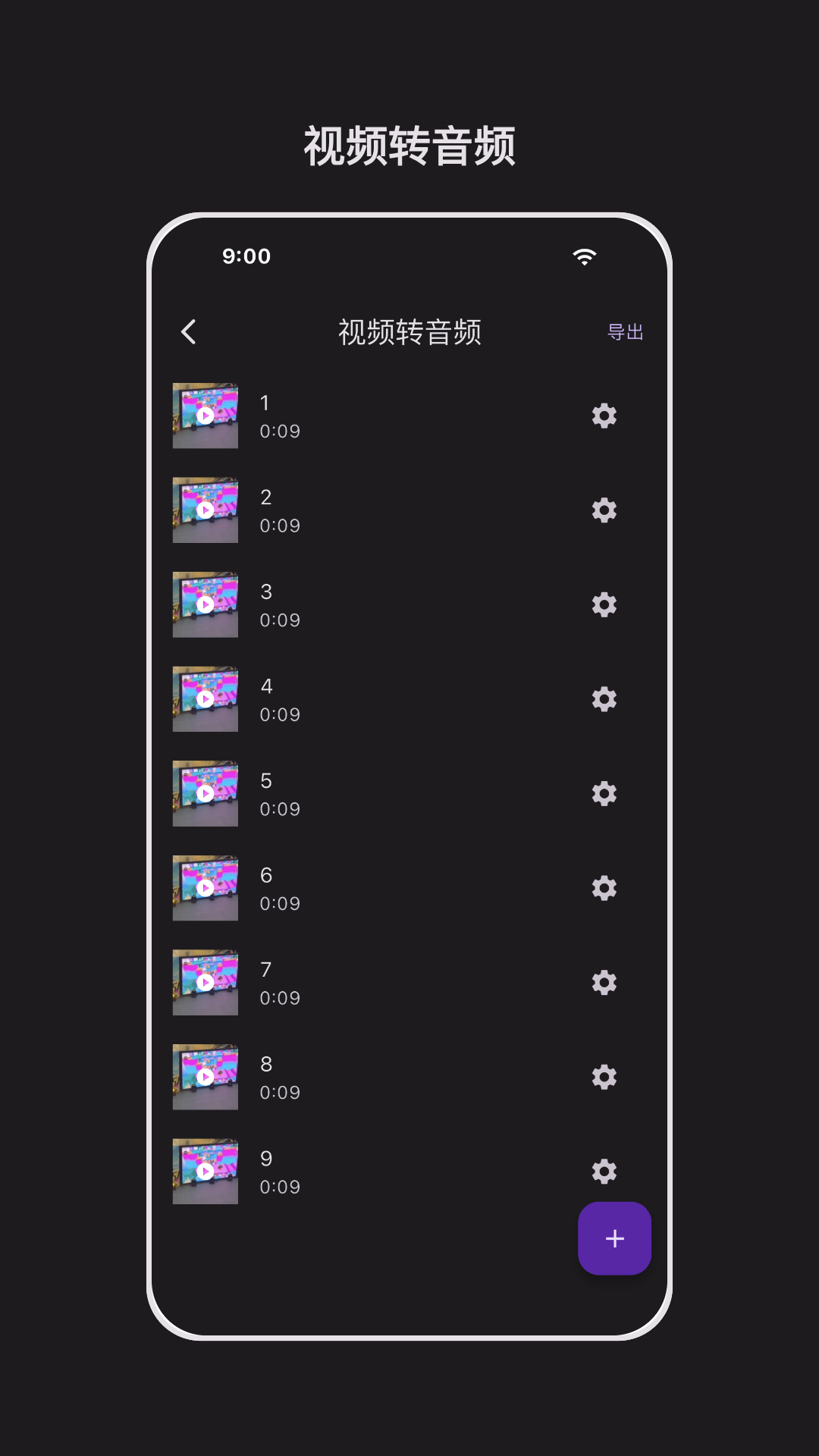Open settings gear for video 8

[x=603, y=1078]
